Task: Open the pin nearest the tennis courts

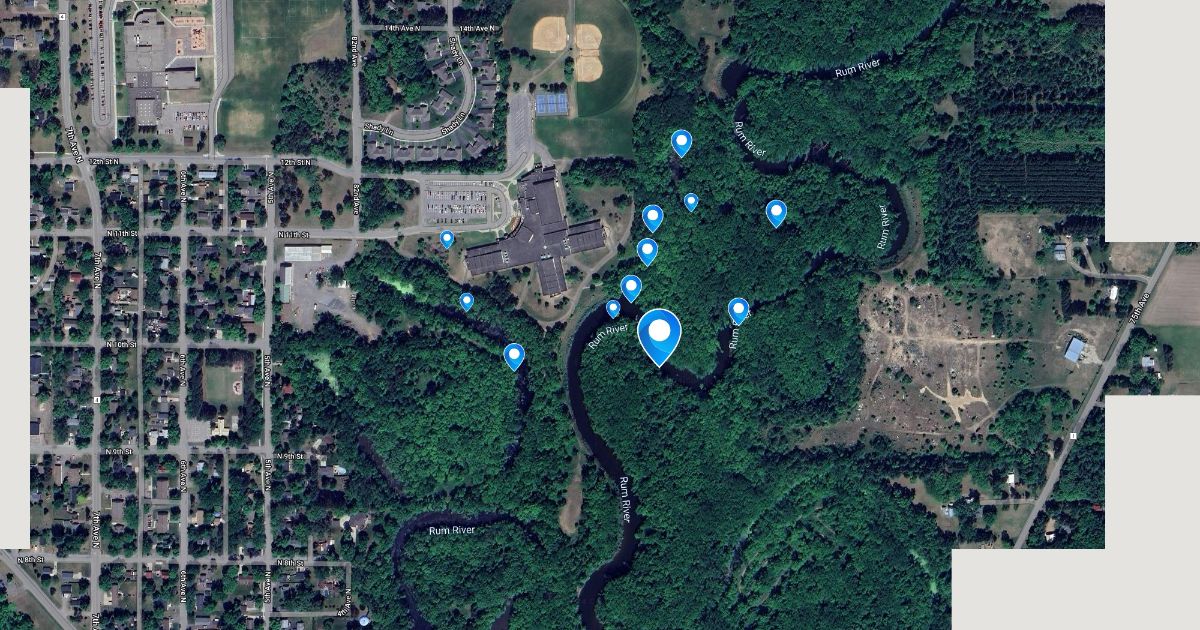Action: pyautogui.click(x=681, y=142)
